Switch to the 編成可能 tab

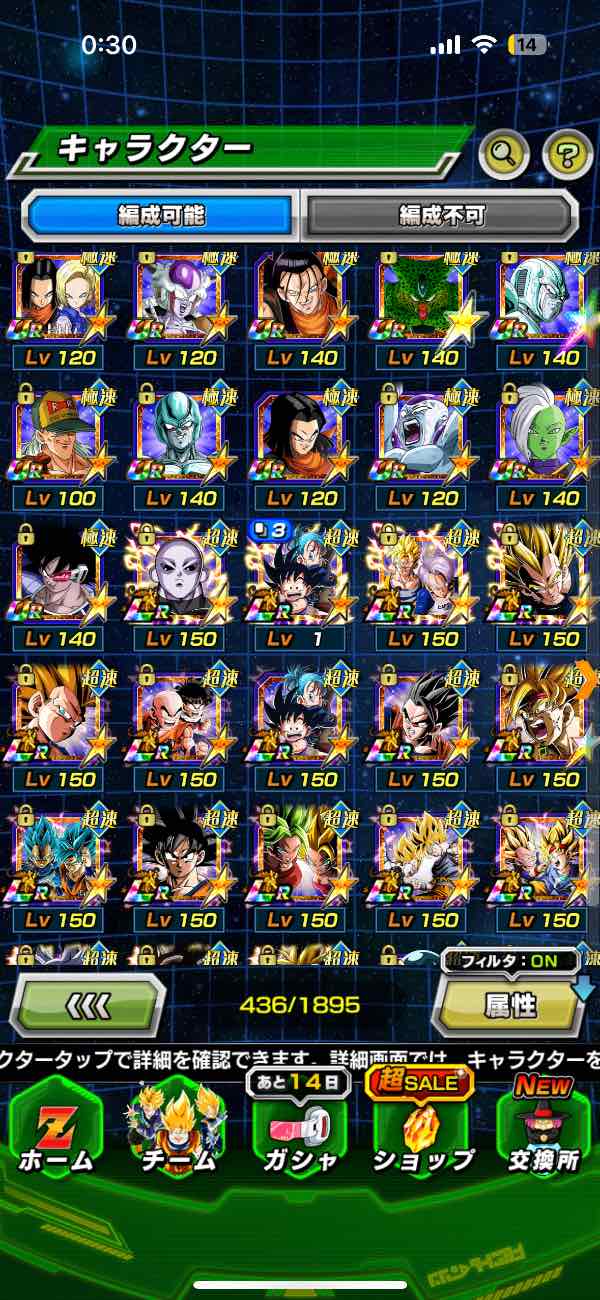[162, 214]
